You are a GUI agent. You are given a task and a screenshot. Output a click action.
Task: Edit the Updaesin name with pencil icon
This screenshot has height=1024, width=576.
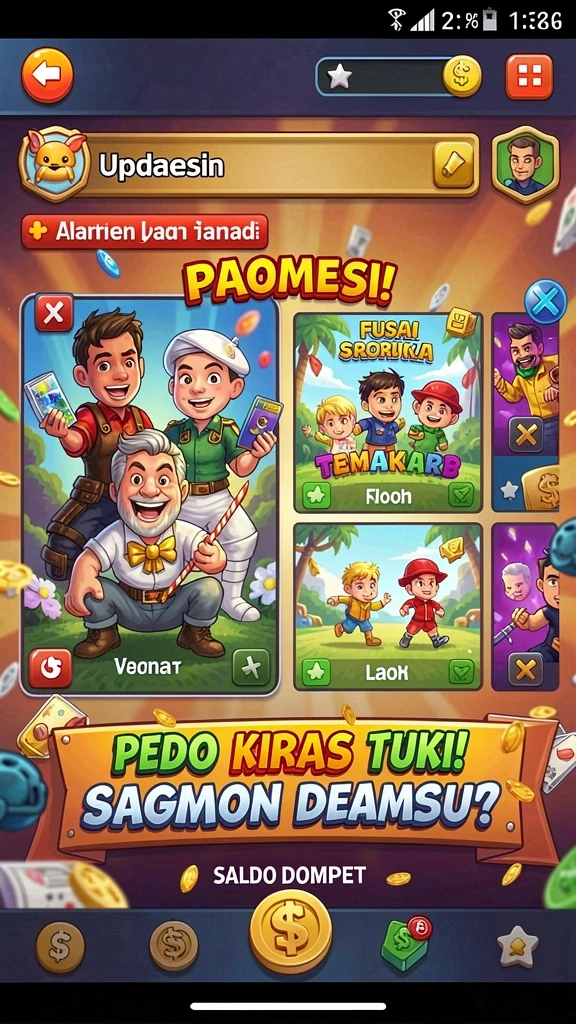453,165
